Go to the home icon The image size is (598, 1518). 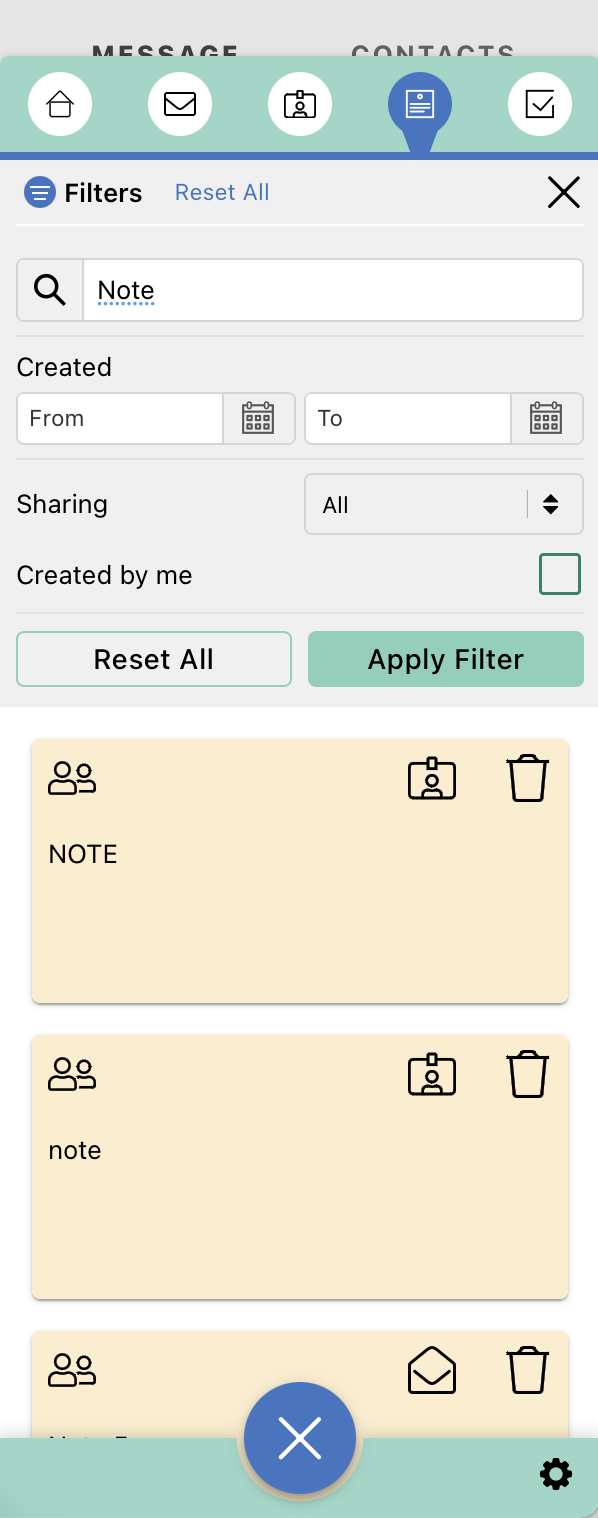click(x=60, y=104)
